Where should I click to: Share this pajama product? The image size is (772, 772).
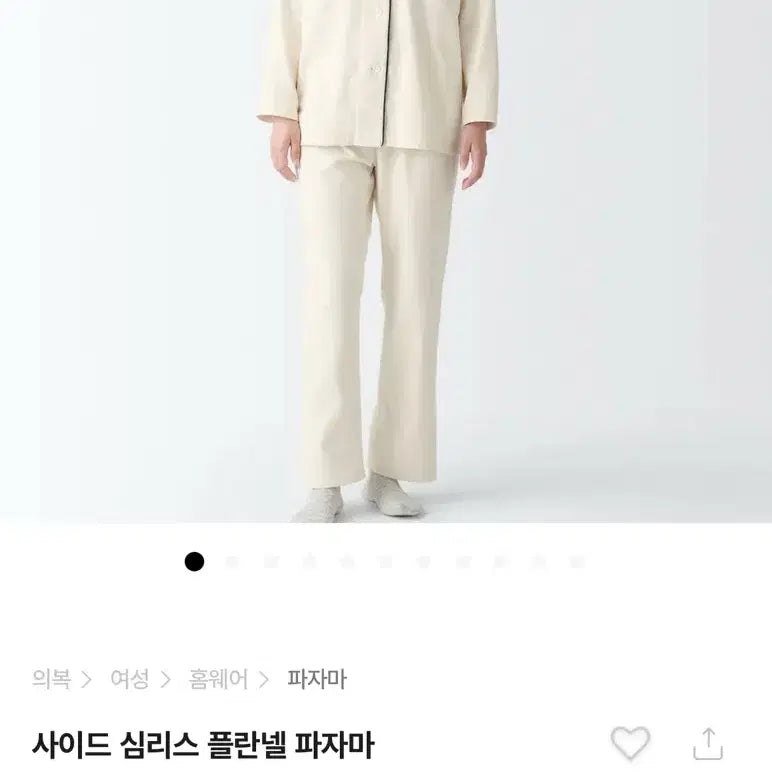[x=708, y=743]
